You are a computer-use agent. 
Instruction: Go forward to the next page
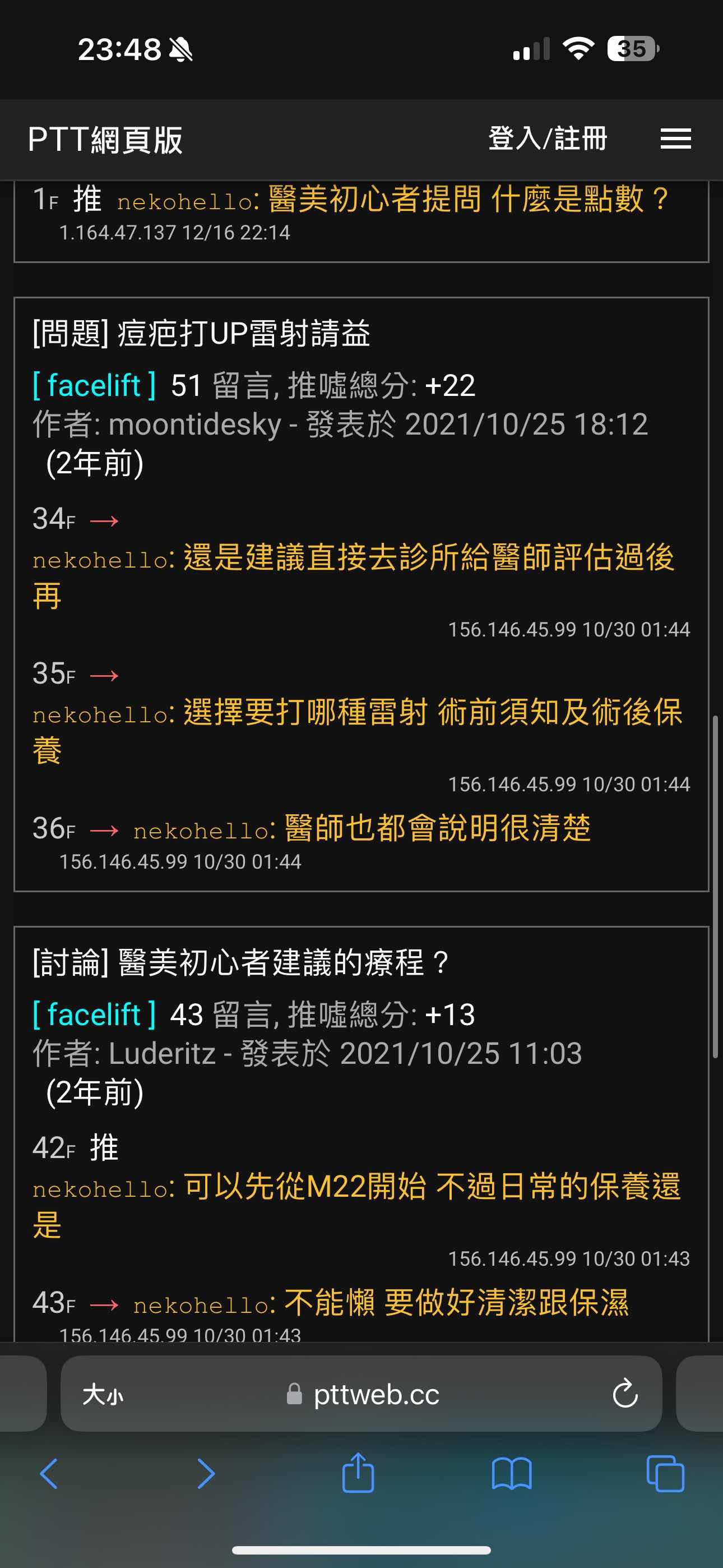(206, 1474)
